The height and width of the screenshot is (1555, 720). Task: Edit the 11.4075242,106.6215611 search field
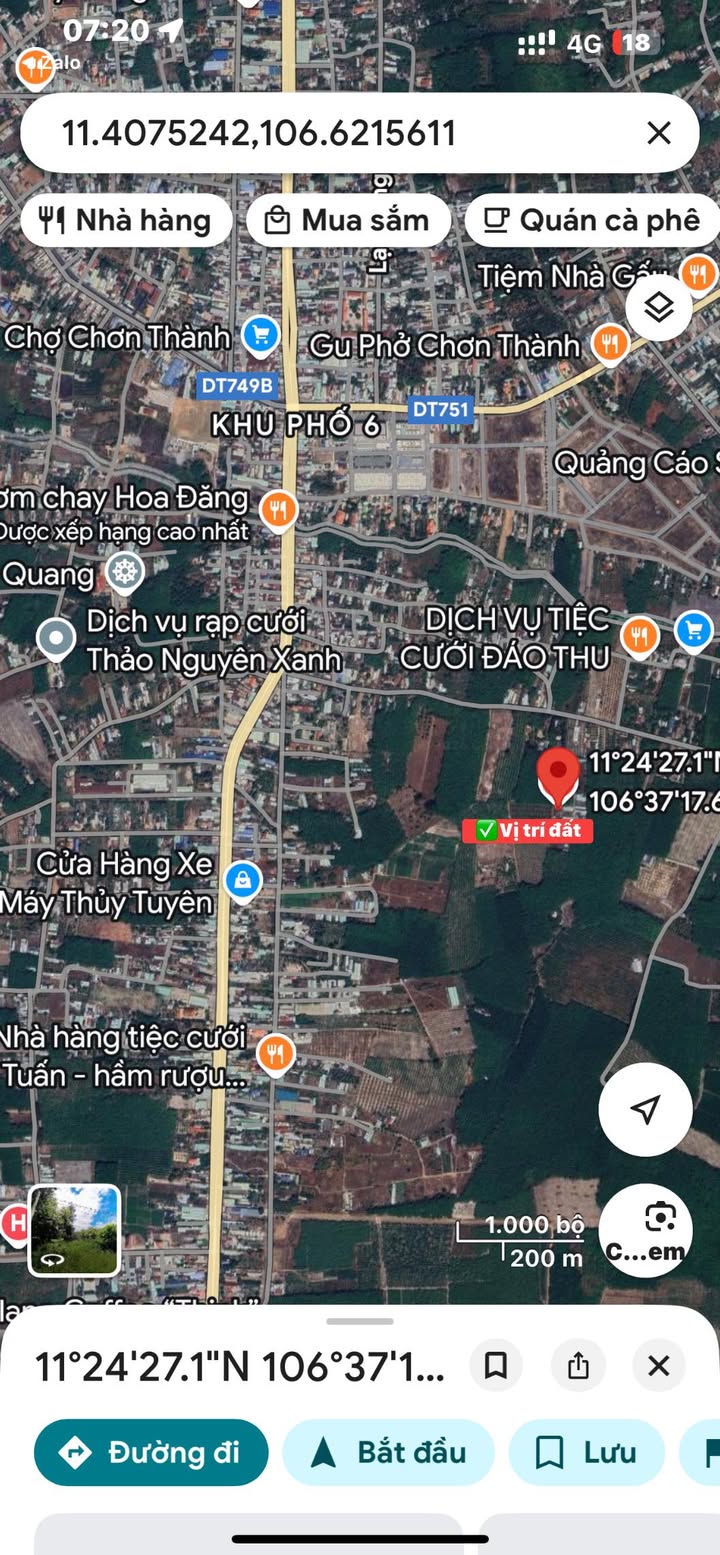pyautogui.click(x=300, y=133)
